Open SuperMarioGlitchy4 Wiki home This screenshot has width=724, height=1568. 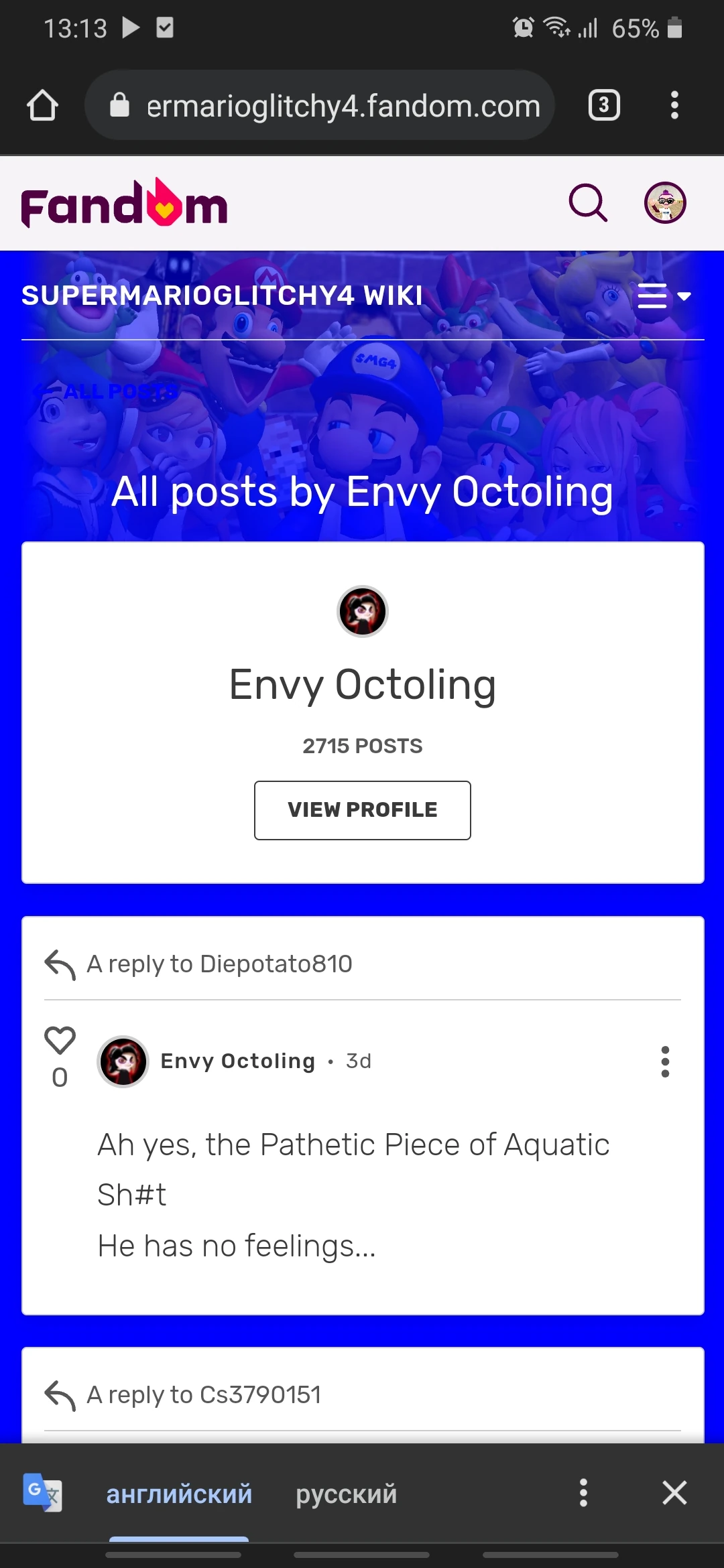tap(222, 296)
